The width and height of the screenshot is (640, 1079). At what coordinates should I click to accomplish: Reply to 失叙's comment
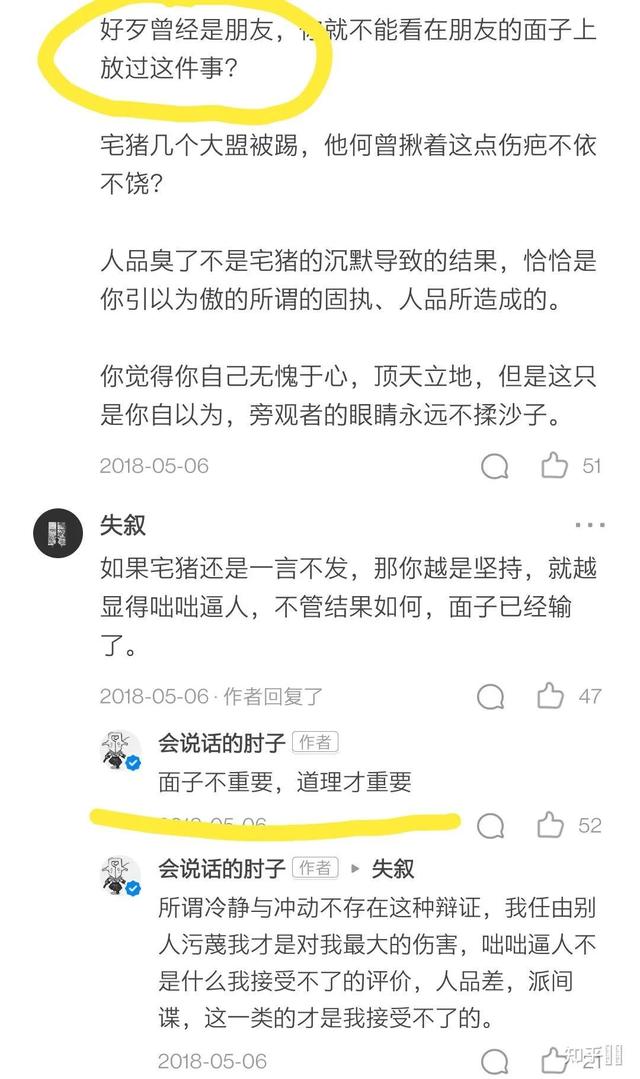(x=491, y=696)
